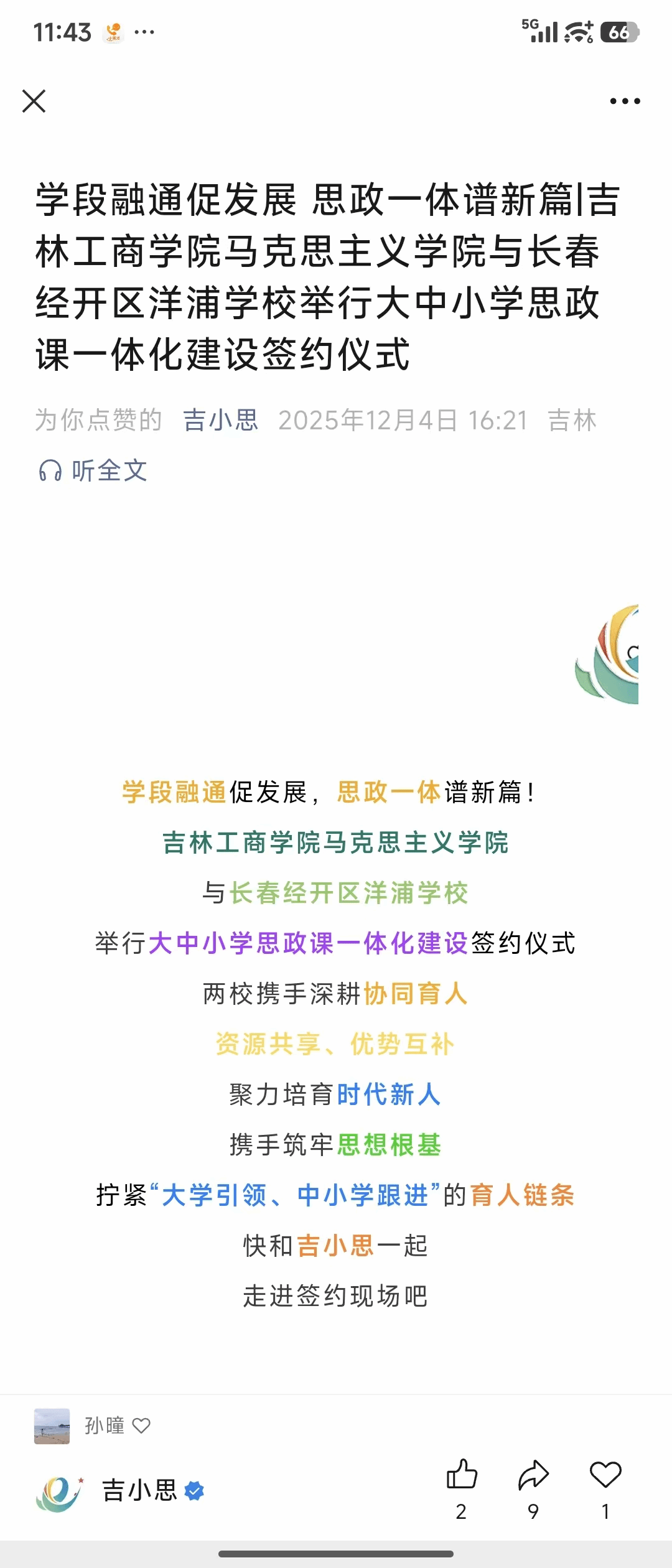
Task: Open the three-dot overflow menu
Action: tap(625, 101)
